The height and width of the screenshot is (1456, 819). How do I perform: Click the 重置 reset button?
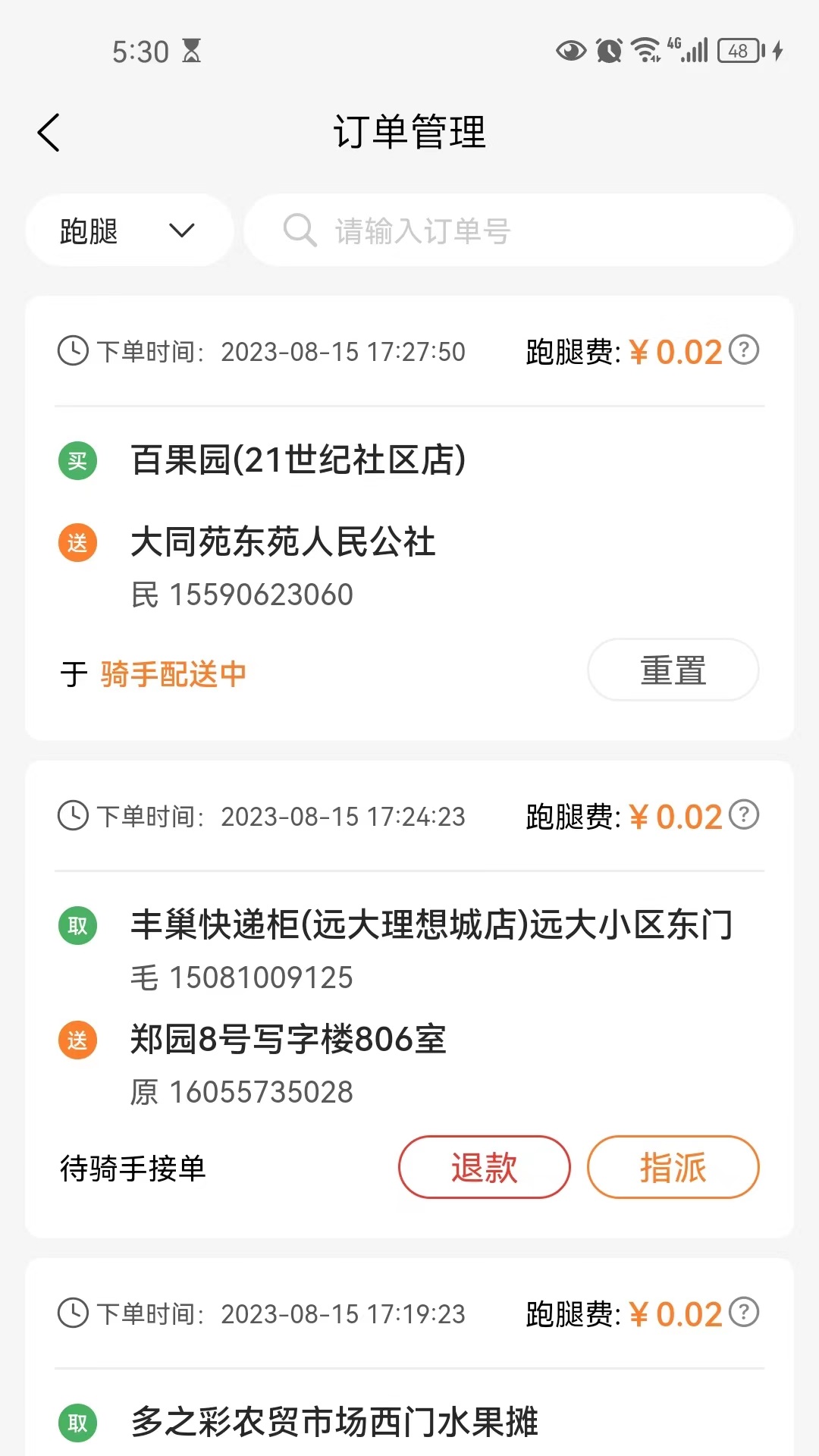pos(673,670)
